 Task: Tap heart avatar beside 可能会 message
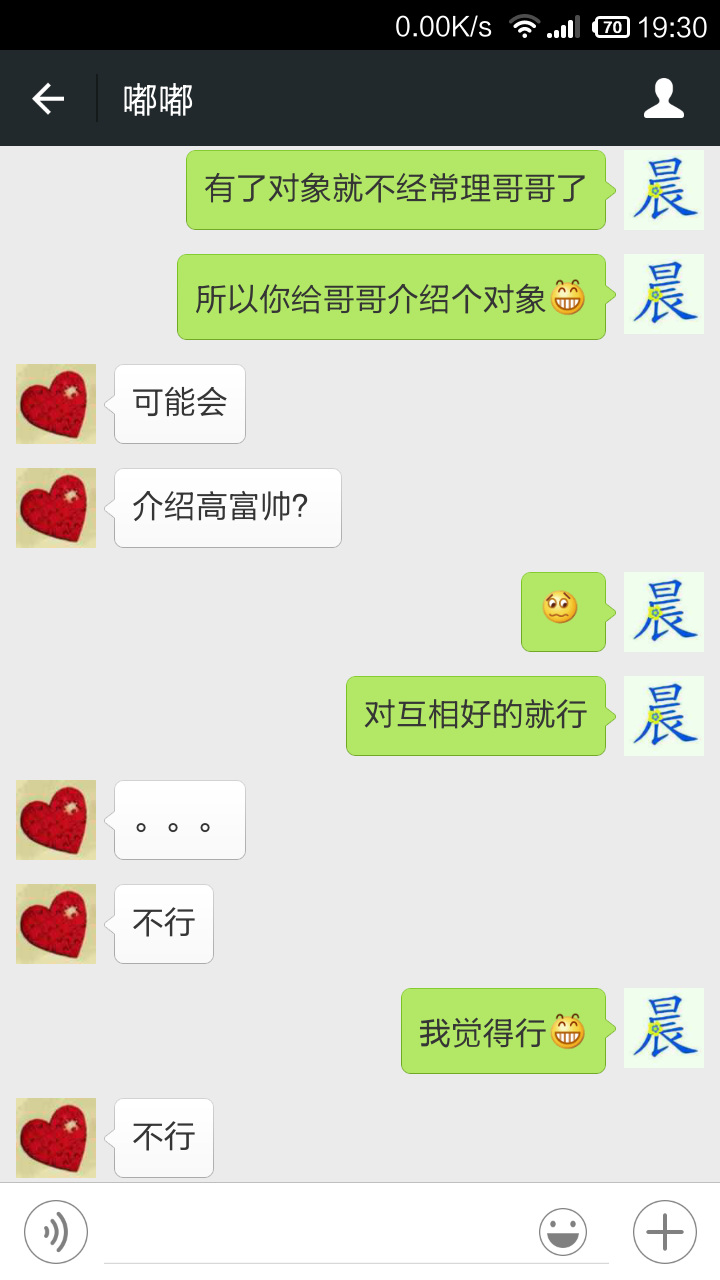(56, 404)
